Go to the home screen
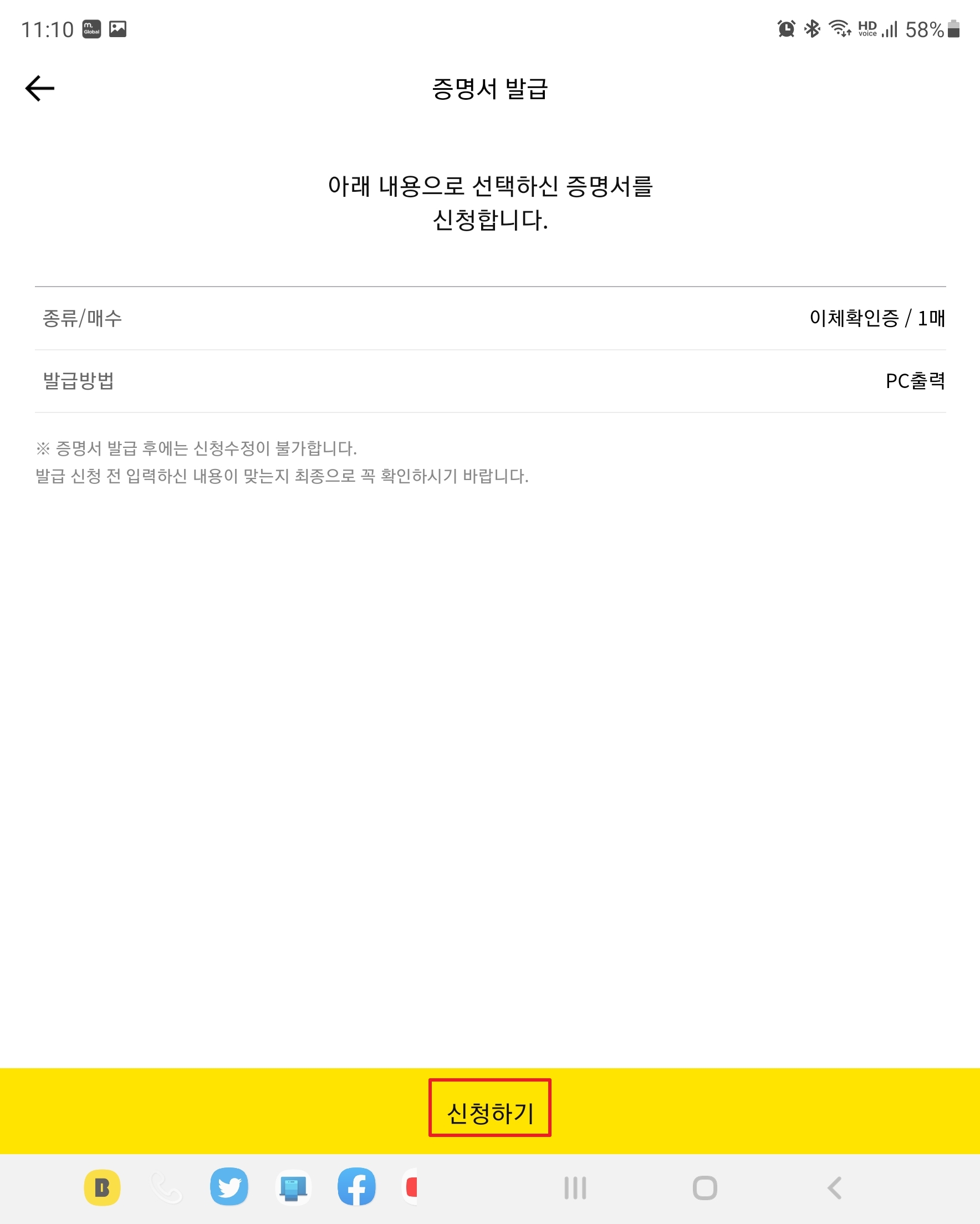The width and height of the screenshot is (980, 1224). click(x=705, y=1187)
